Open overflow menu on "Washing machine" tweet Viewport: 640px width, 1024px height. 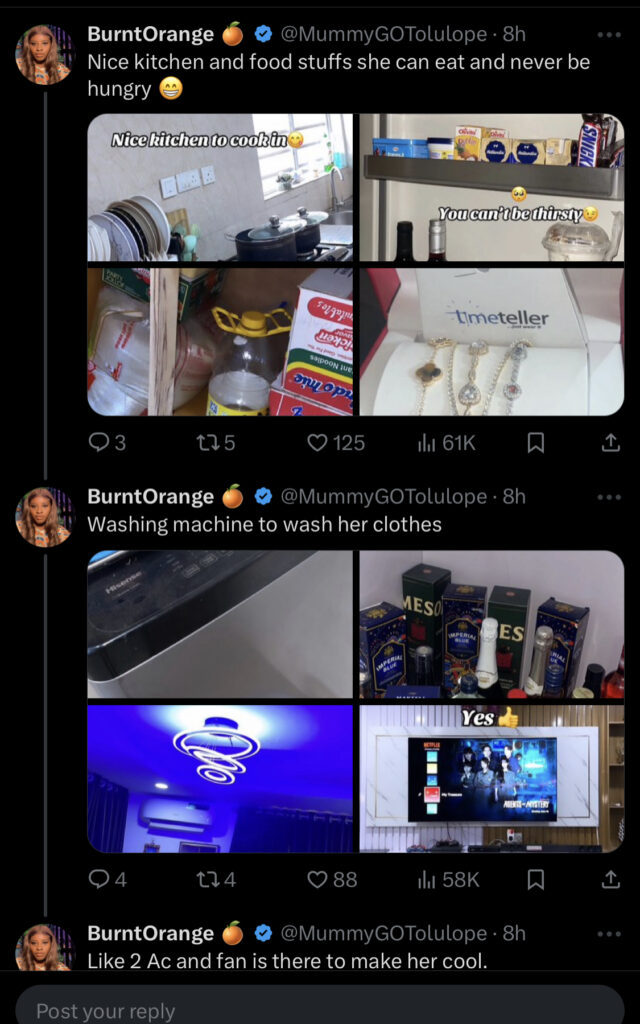608,497
